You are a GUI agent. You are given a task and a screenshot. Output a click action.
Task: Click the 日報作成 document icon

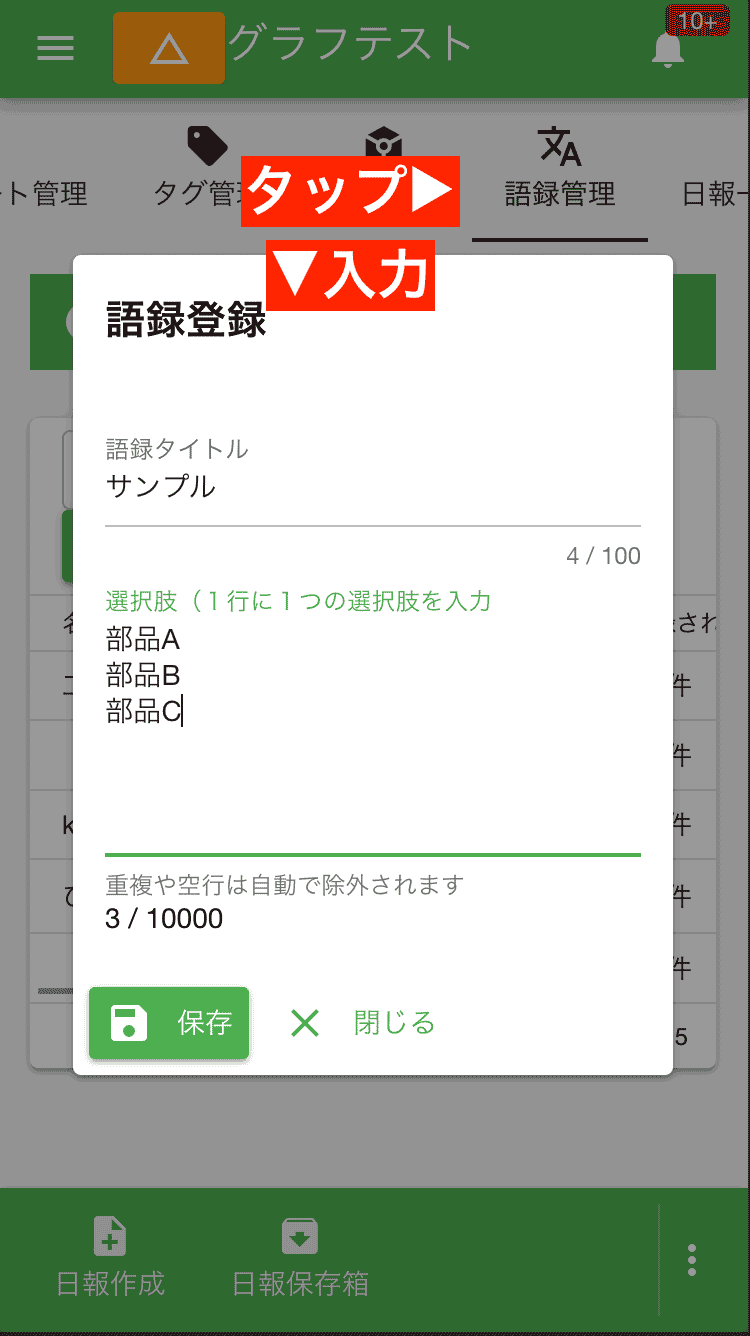[x=110, y=1237]
